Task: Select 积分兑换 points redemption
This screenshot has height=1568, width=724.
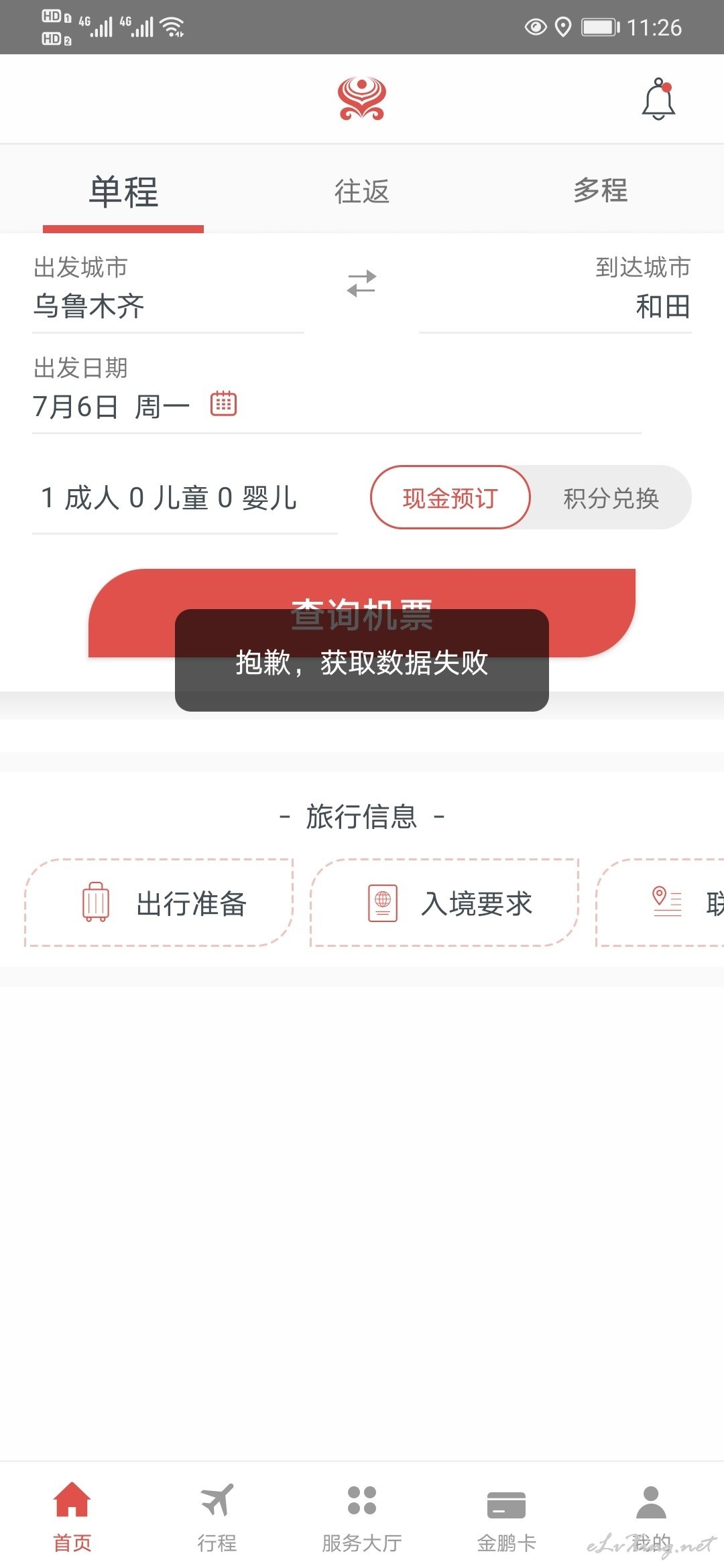Action: pyautogui.click(x=611, y=498)
